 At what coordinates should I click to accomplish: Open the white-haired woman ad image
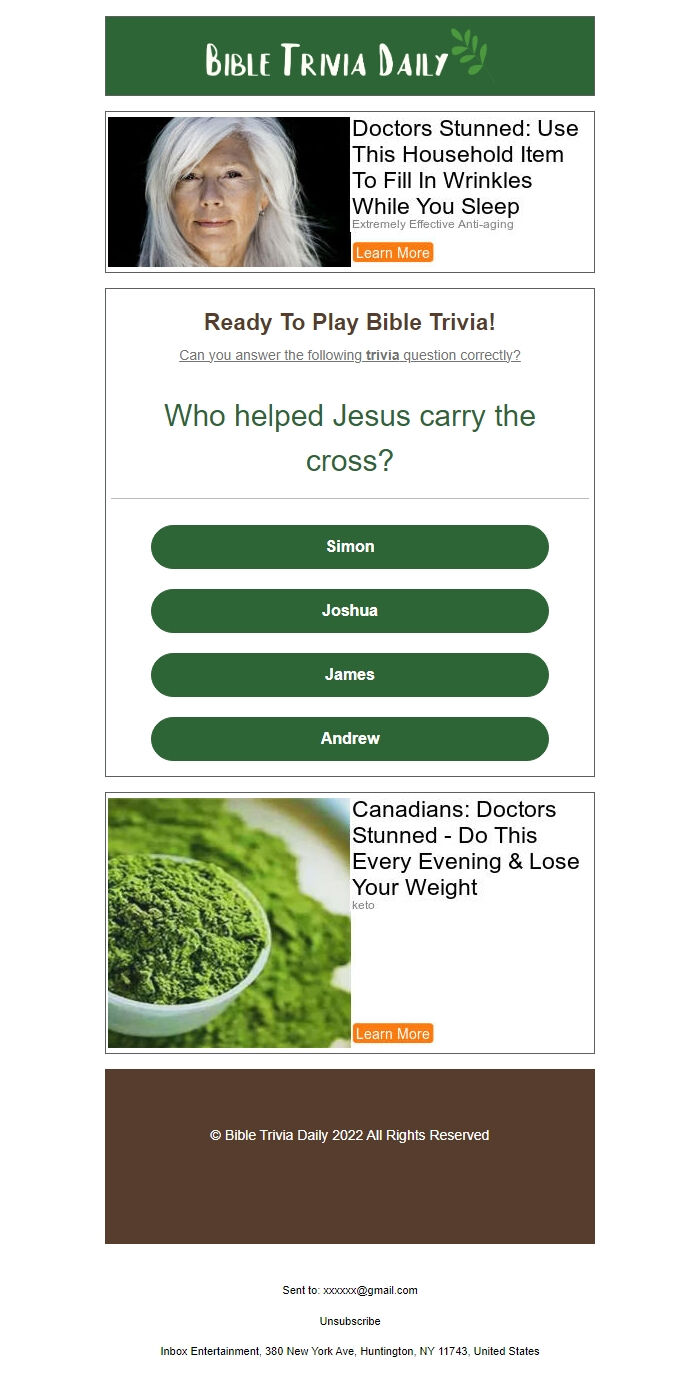click(229, 192)
